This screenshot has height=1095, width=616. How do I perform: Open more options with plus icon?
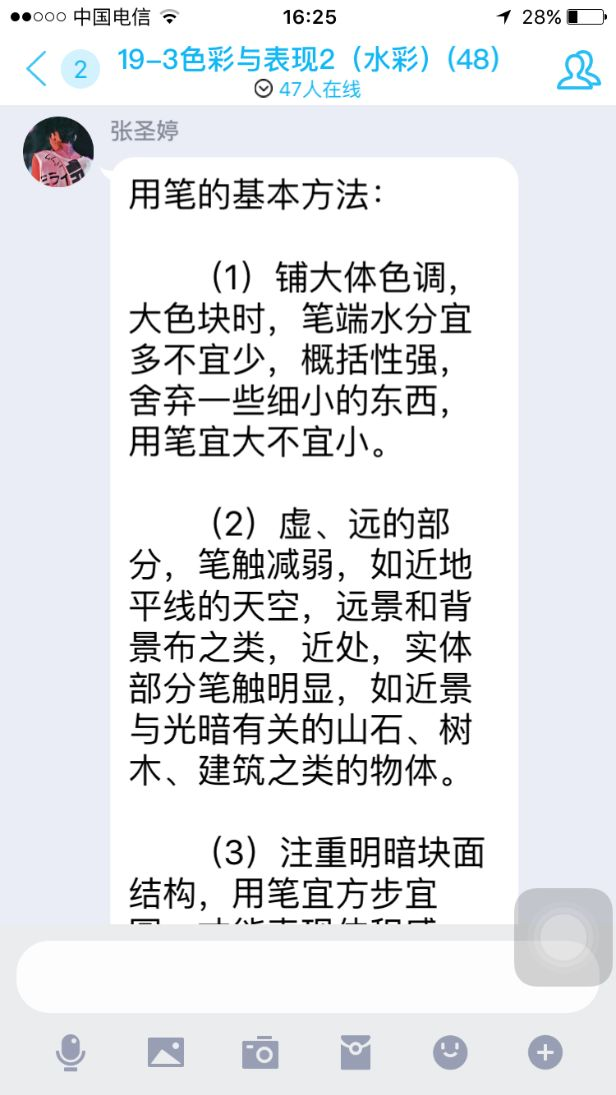tap(545, 1052)
